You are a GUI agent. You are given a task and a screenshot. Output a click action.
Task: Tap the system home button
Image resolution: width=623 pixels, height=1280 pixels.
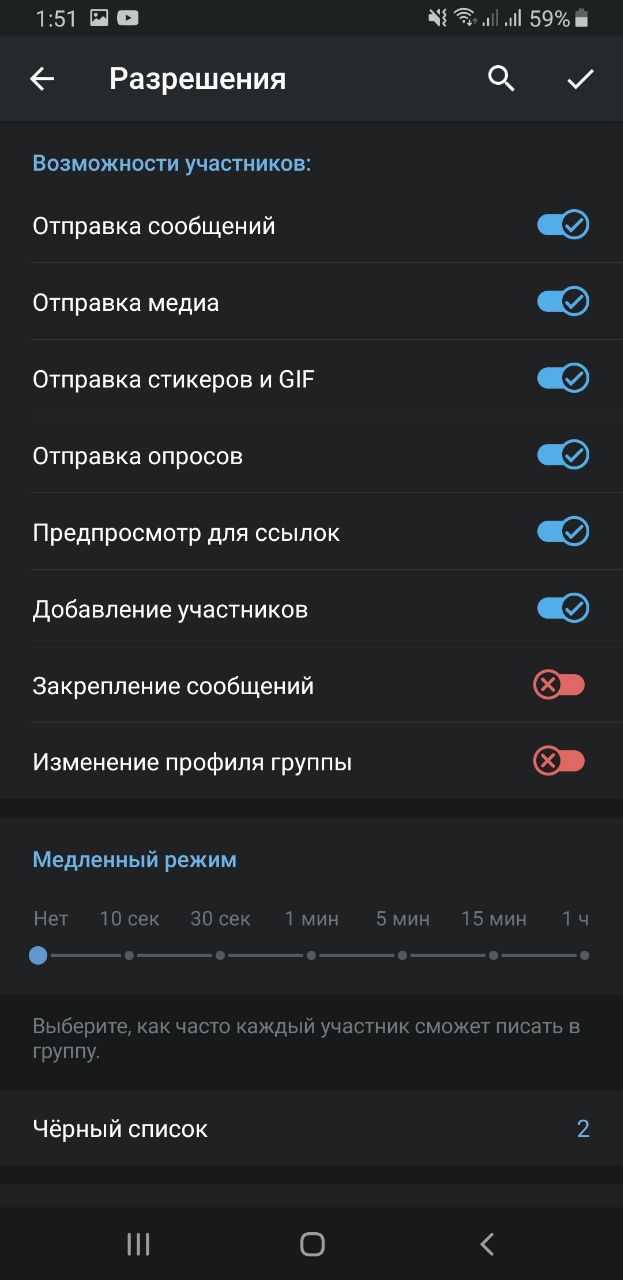tap(312, 1244)
